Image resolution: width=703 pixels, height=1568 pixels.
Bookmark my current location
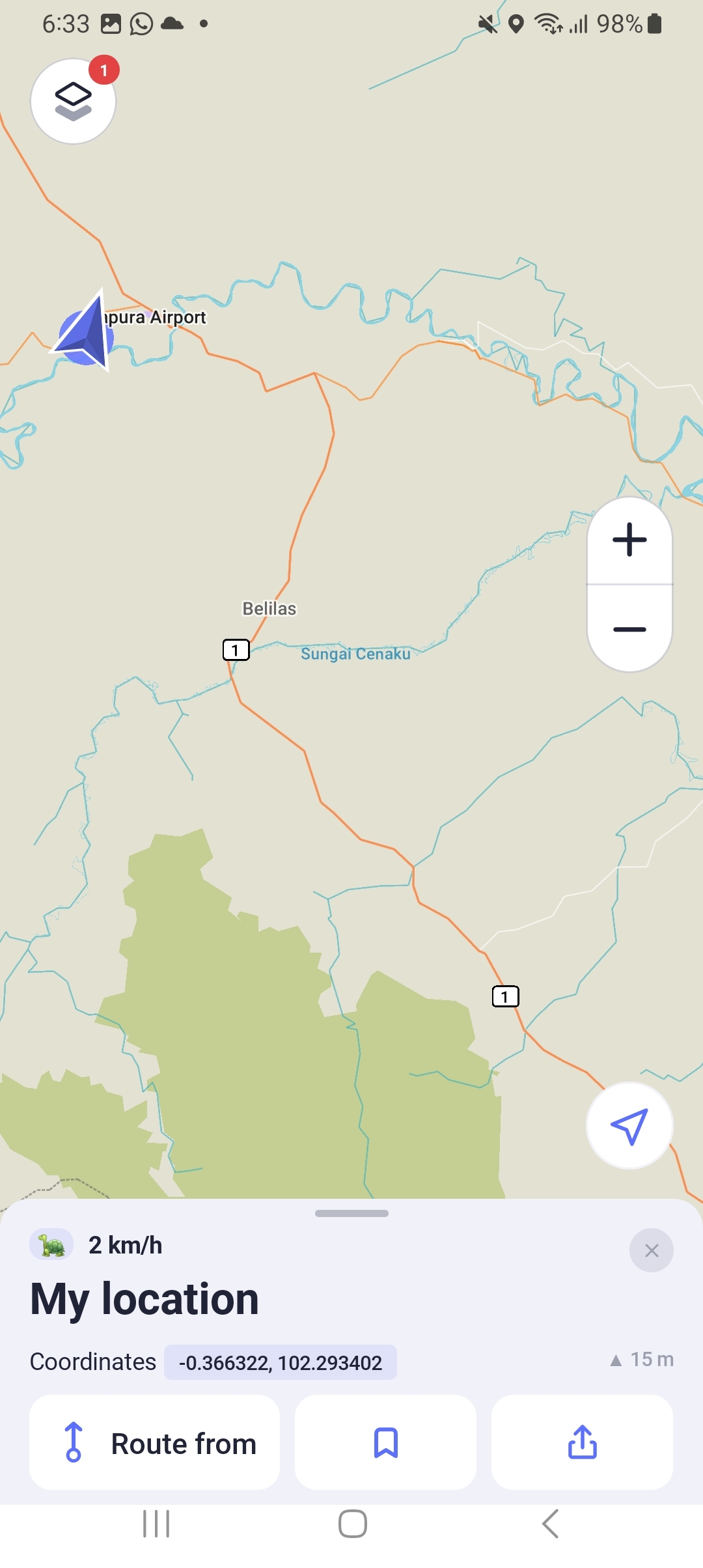coord(385,1443)
